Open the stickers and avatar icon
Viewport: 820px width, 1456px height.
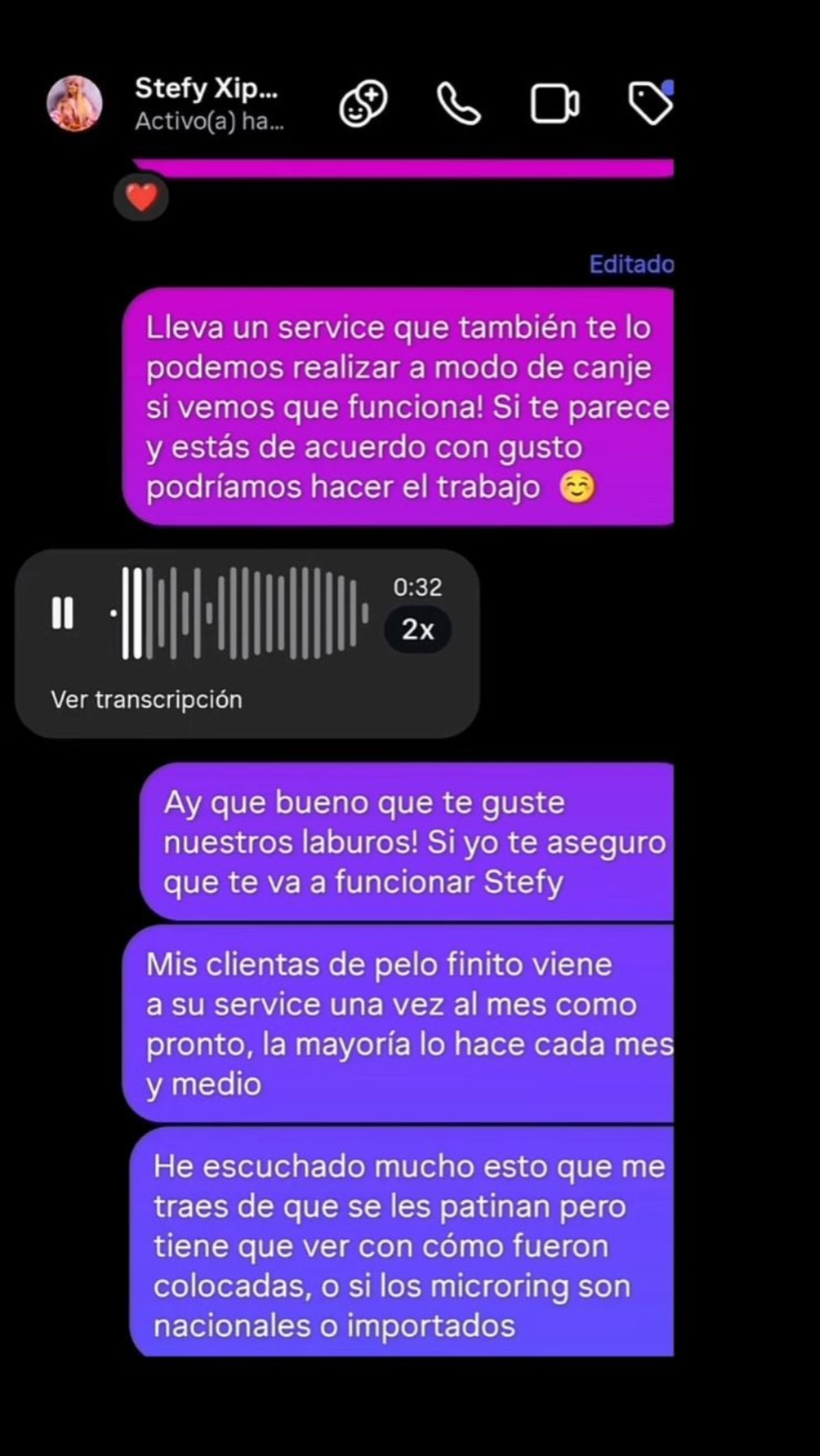tap(364, 104)
